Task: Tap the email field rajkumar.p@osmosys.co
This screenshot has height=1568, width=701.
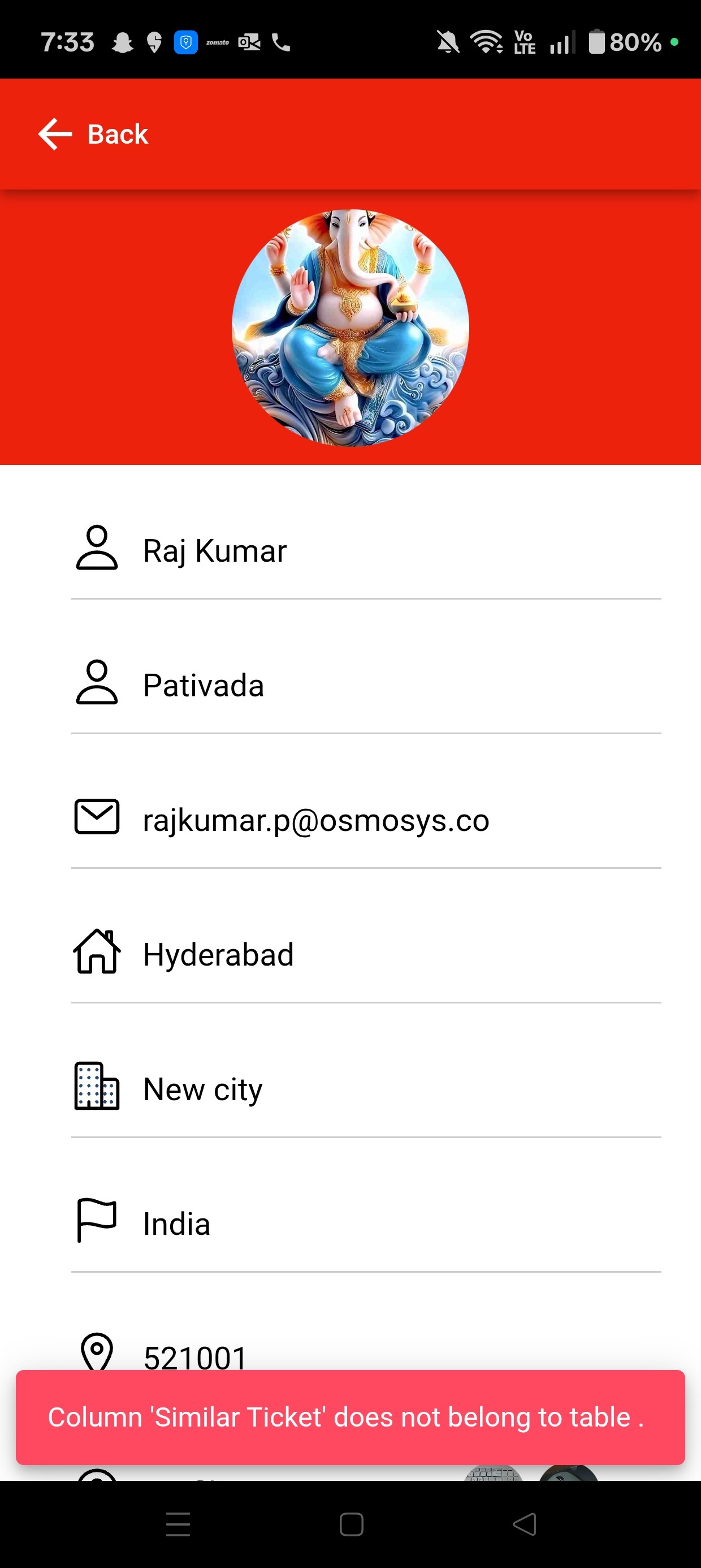Action: 365,820
